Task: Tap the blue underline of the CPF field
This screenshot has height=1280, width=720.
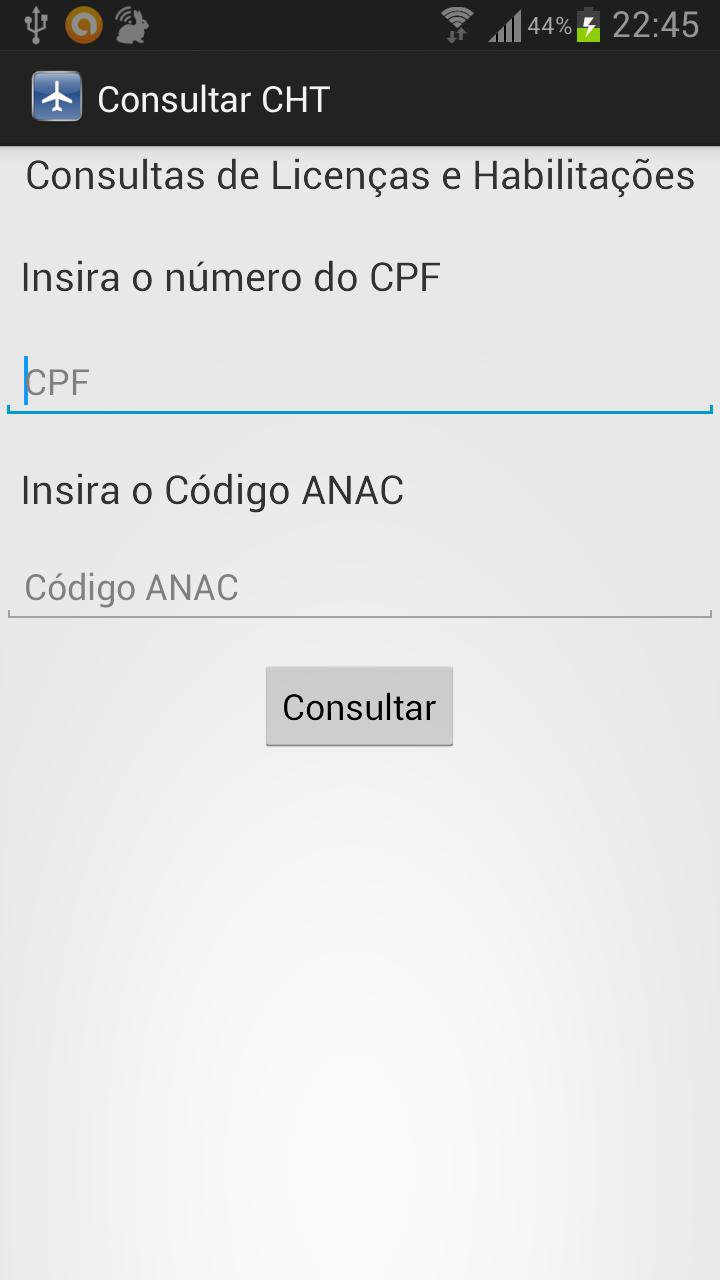Action: pos(360,409)
